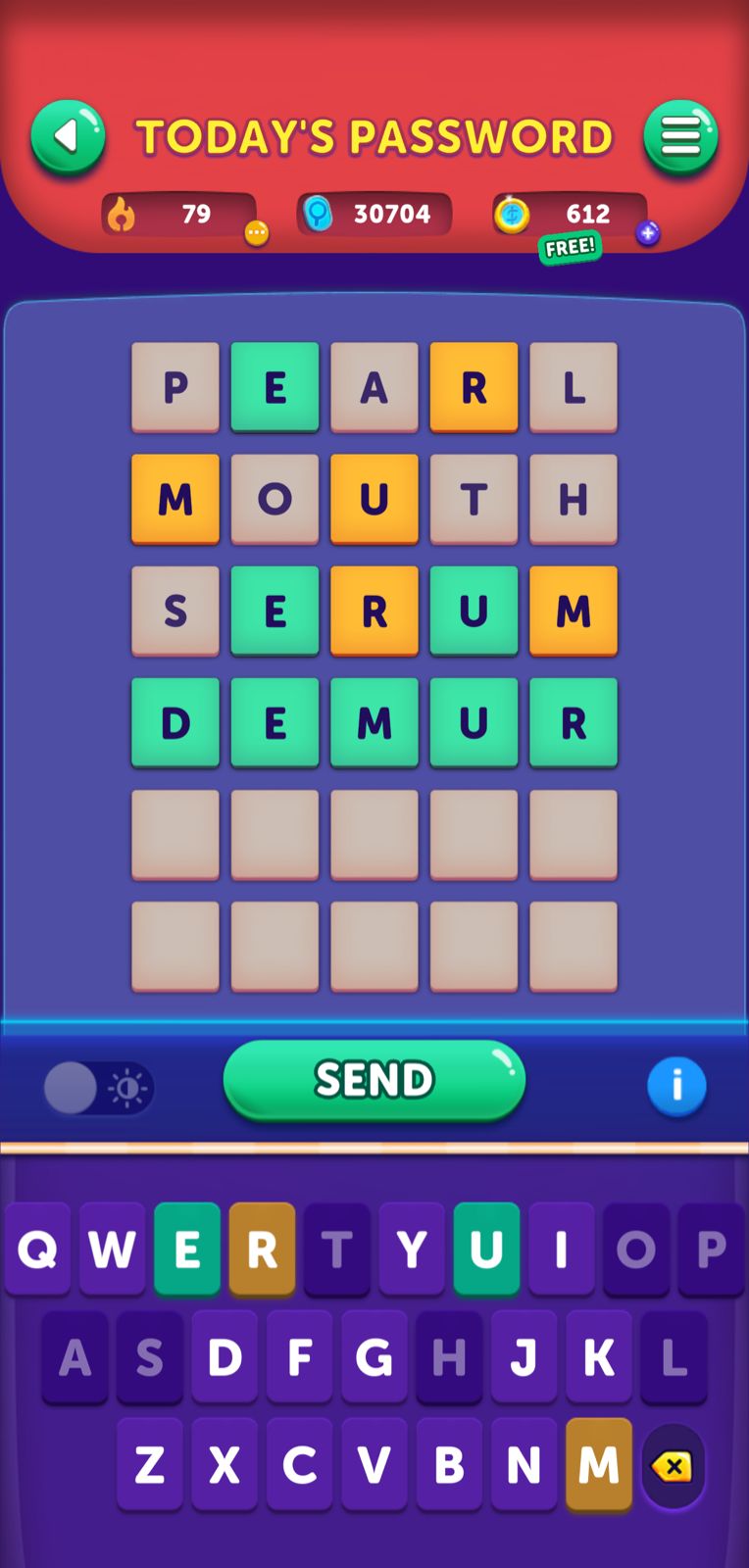Claim the FREE coins badge

[x=570, y=247]
